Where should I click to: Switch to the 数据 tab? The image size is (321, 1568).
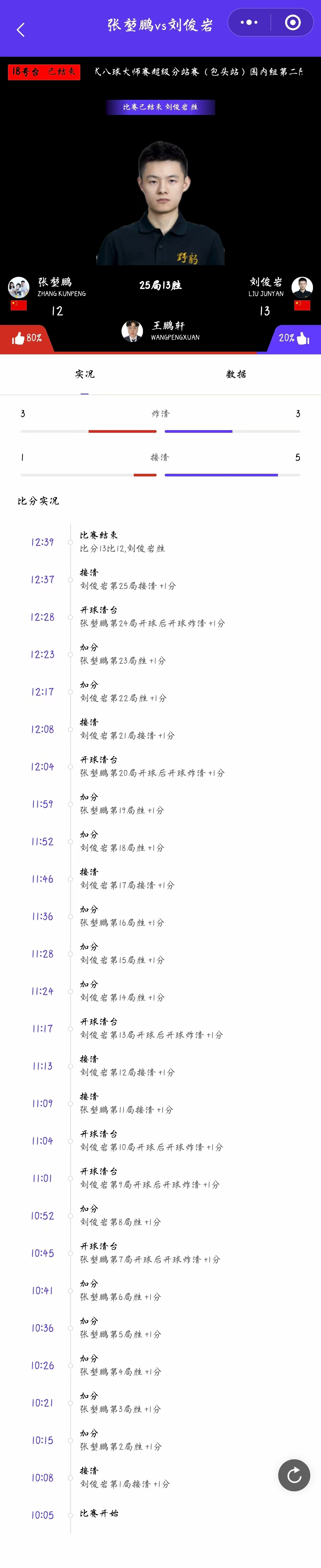[x=236, y=374]
